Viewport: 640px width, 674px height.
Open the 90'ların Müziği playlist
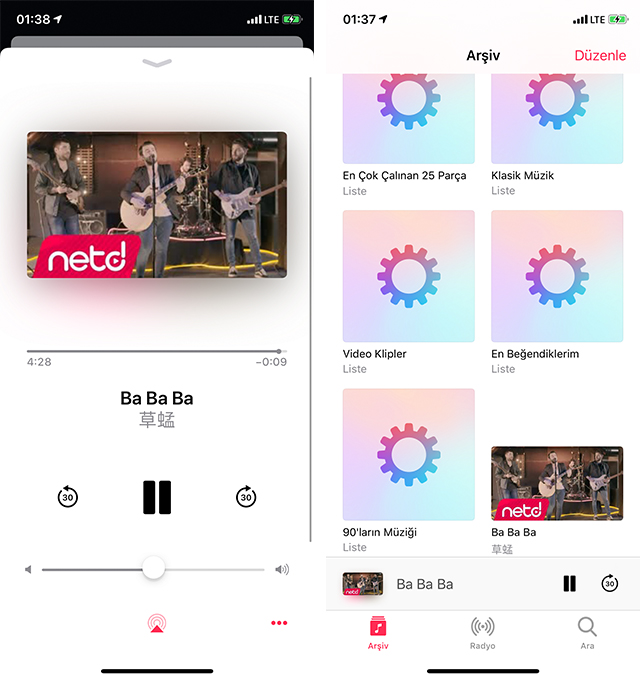[x=408, y=455]
